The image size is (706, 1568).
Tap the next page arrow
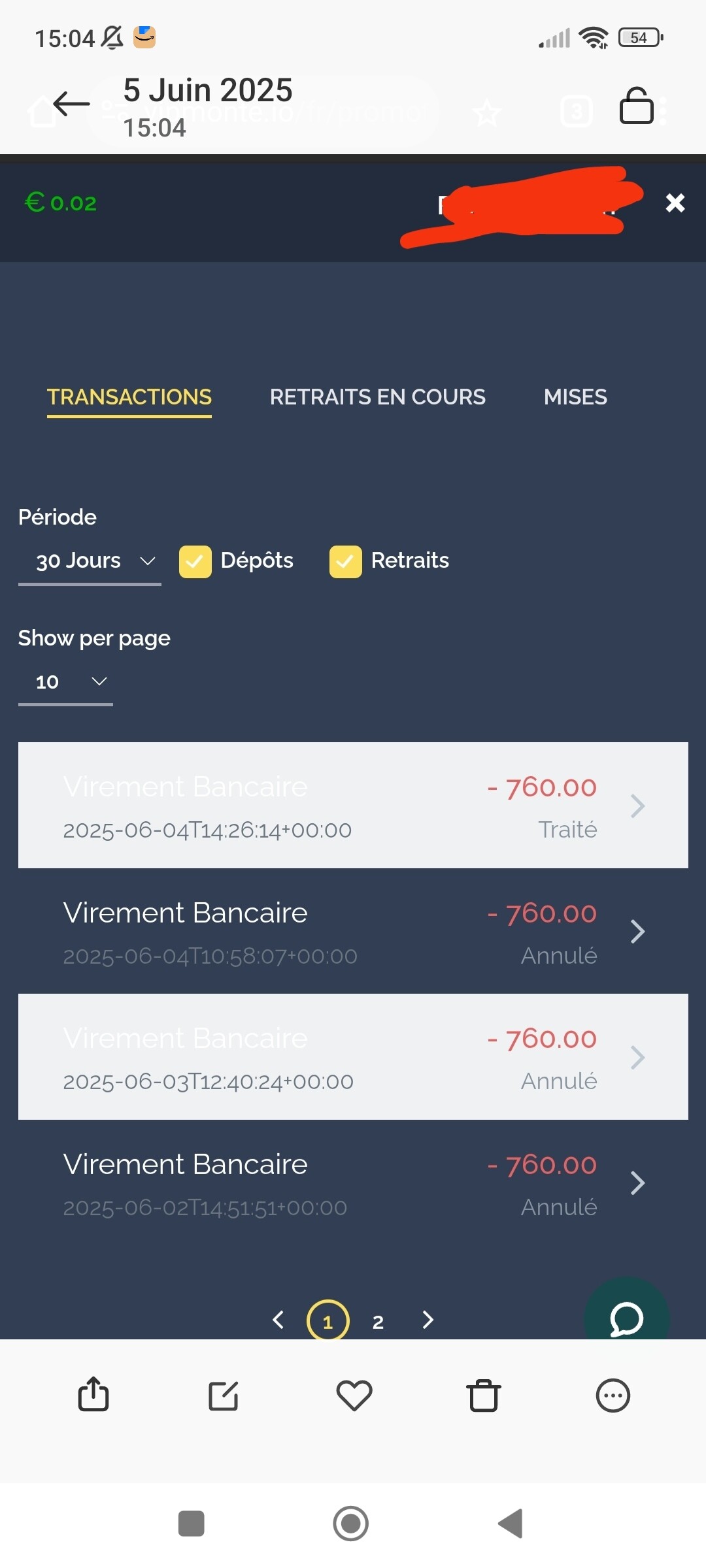coord(428,1320)
